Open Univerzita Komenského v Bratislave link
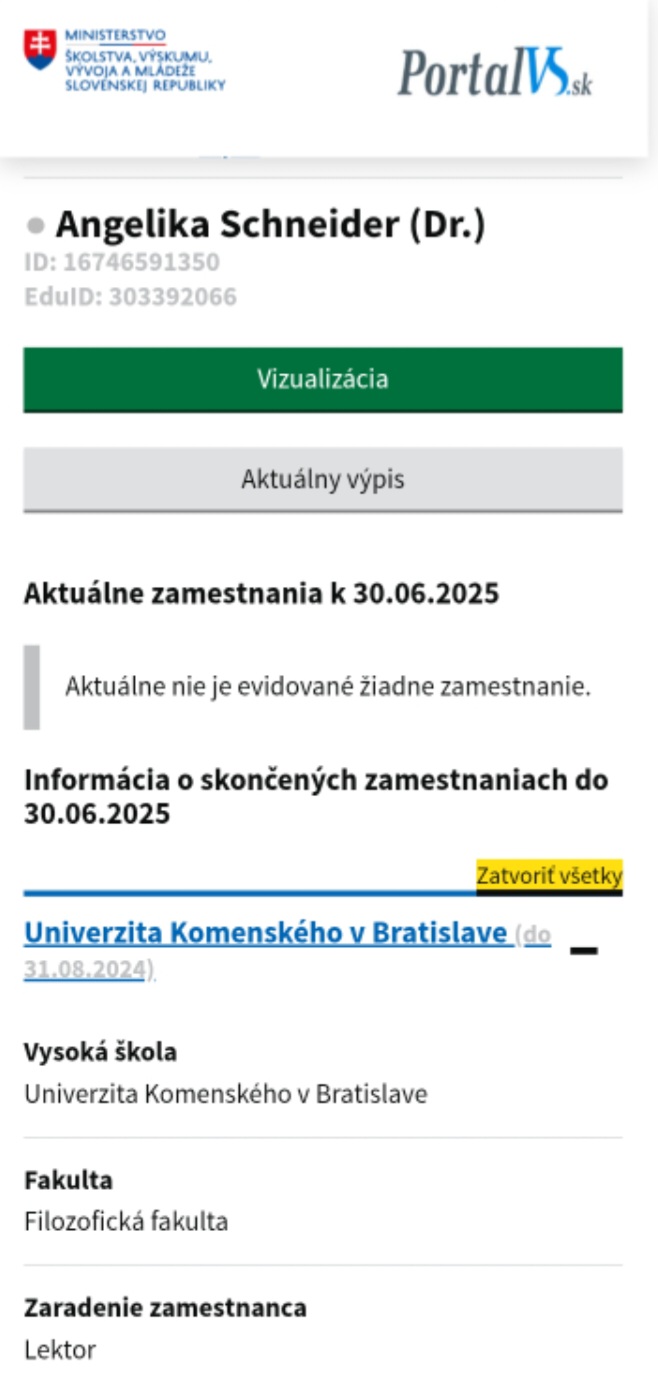Viewport: 658px width, 1389px height. [x=266, y=933]
